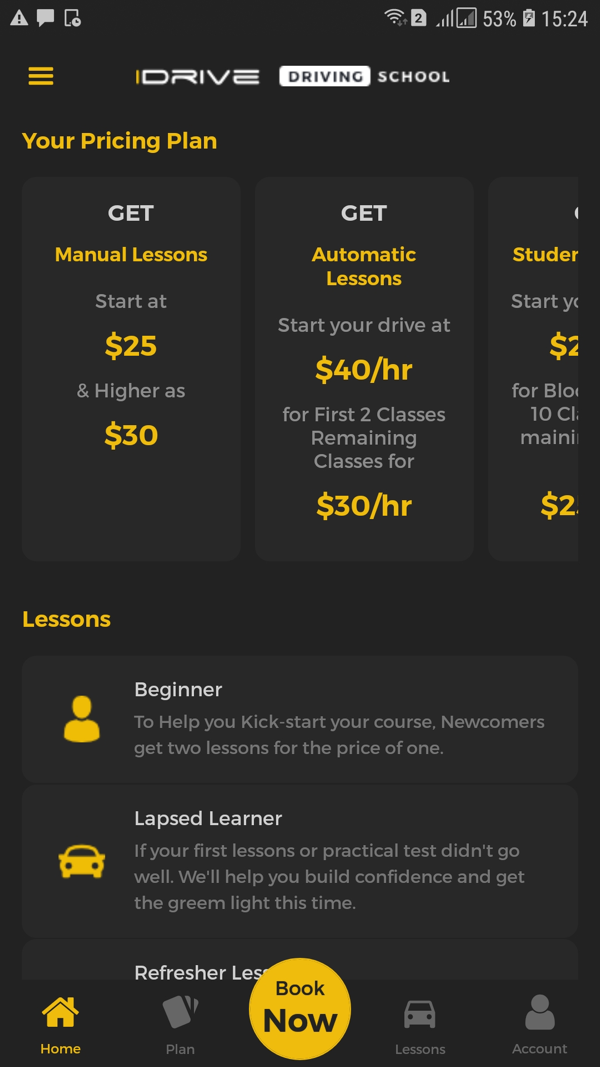Tap the Book Now button
Viewport: 600px width, 1067px height.
click(300, 1008)
